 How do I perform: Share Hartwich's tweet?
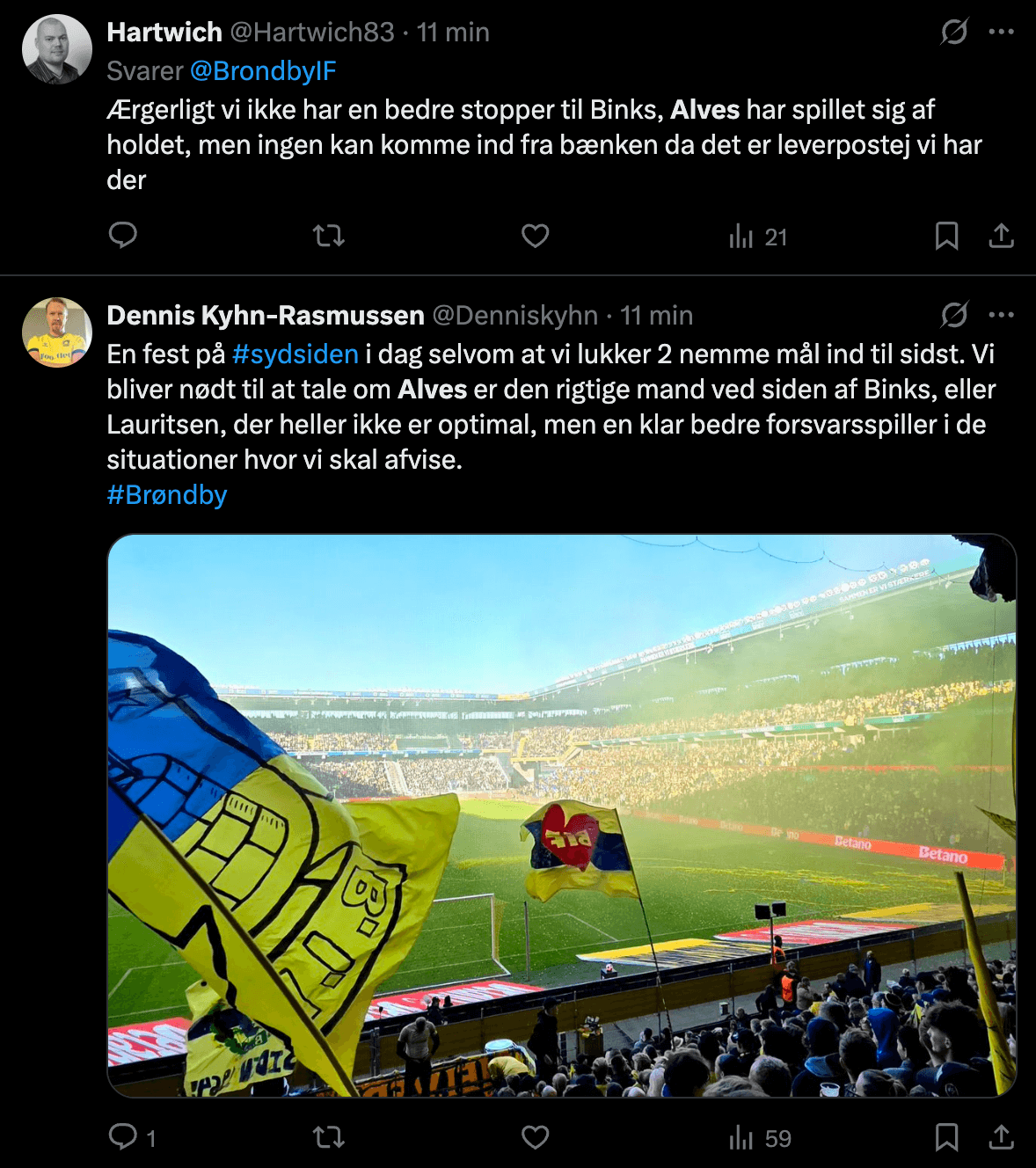1001,236
